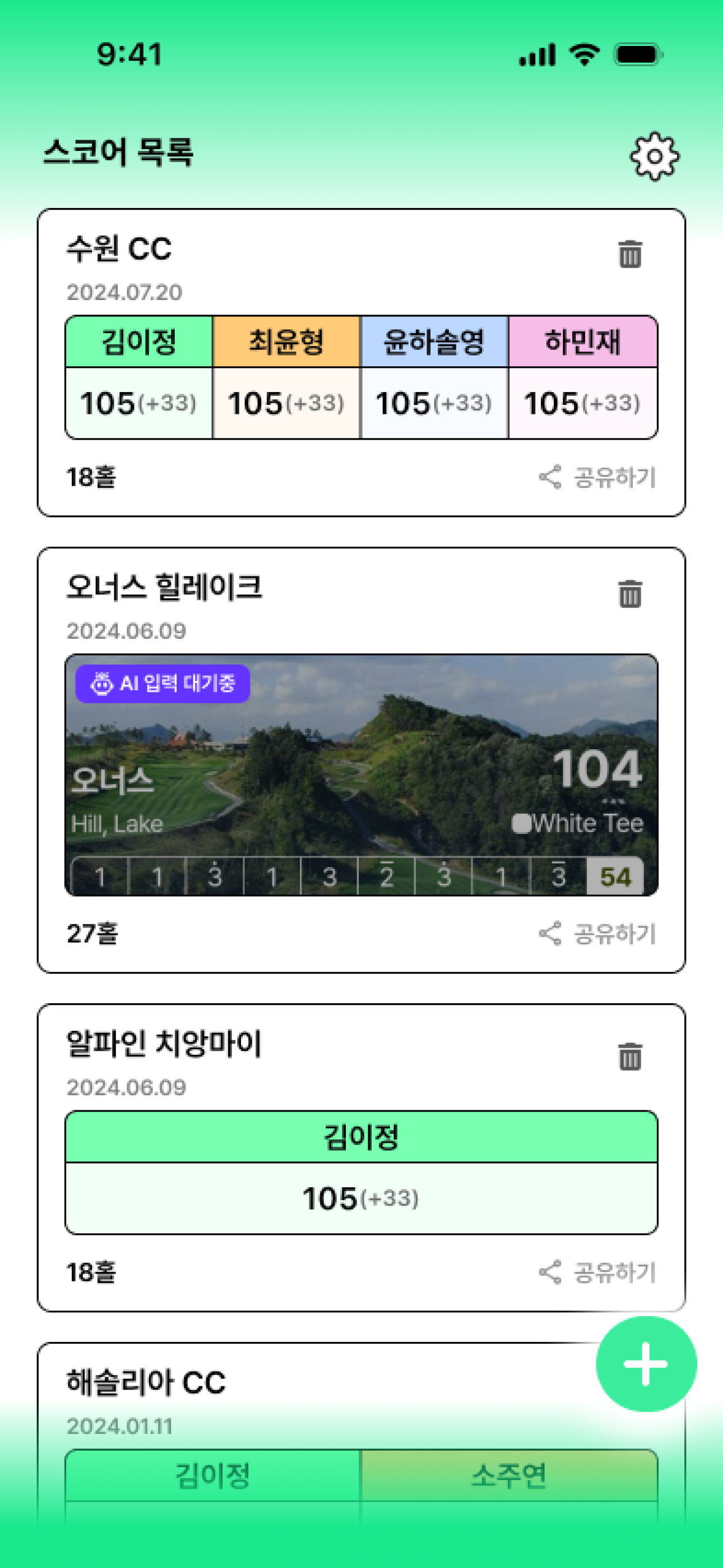Delete the 알파인 치앙마이 score card
The height and width of the screenshot is (1568, 723).
point(630,1056)
